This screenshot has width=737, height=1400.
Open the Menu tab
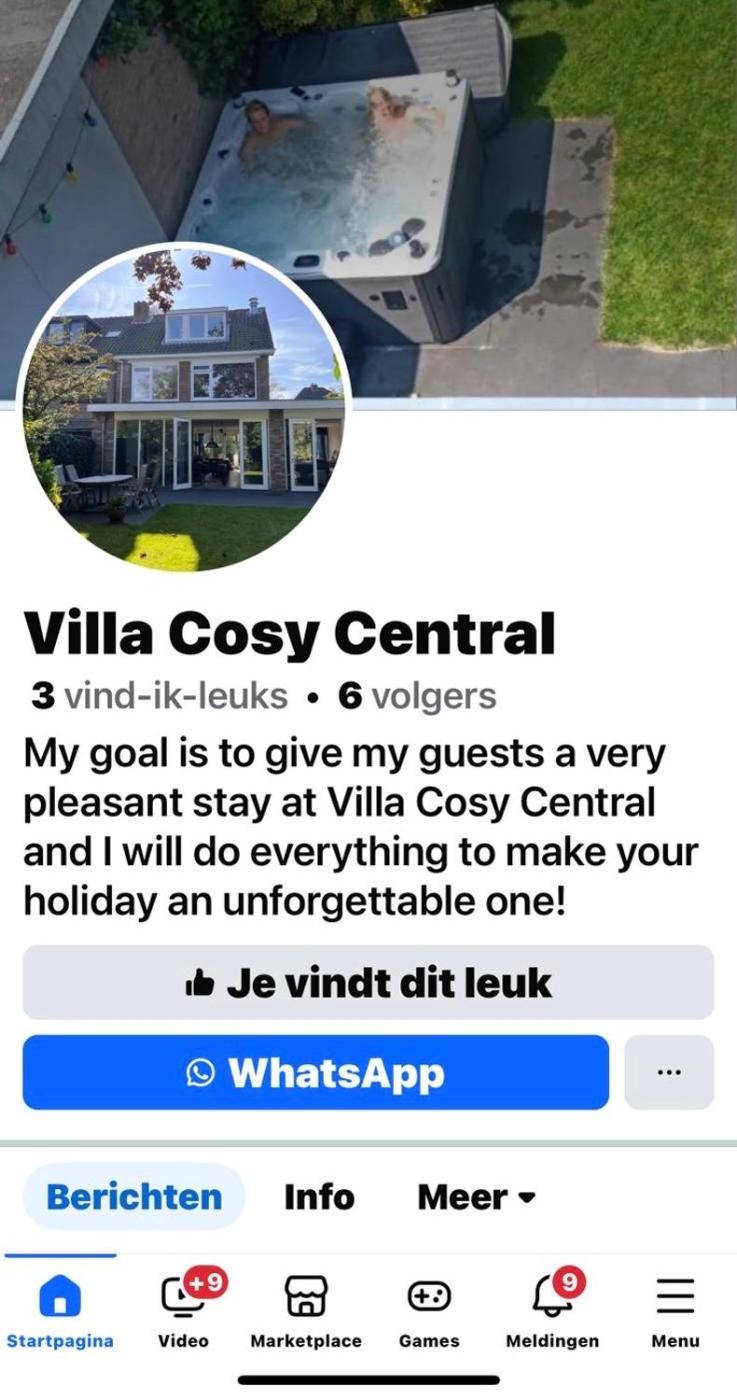pos(675,1310)
